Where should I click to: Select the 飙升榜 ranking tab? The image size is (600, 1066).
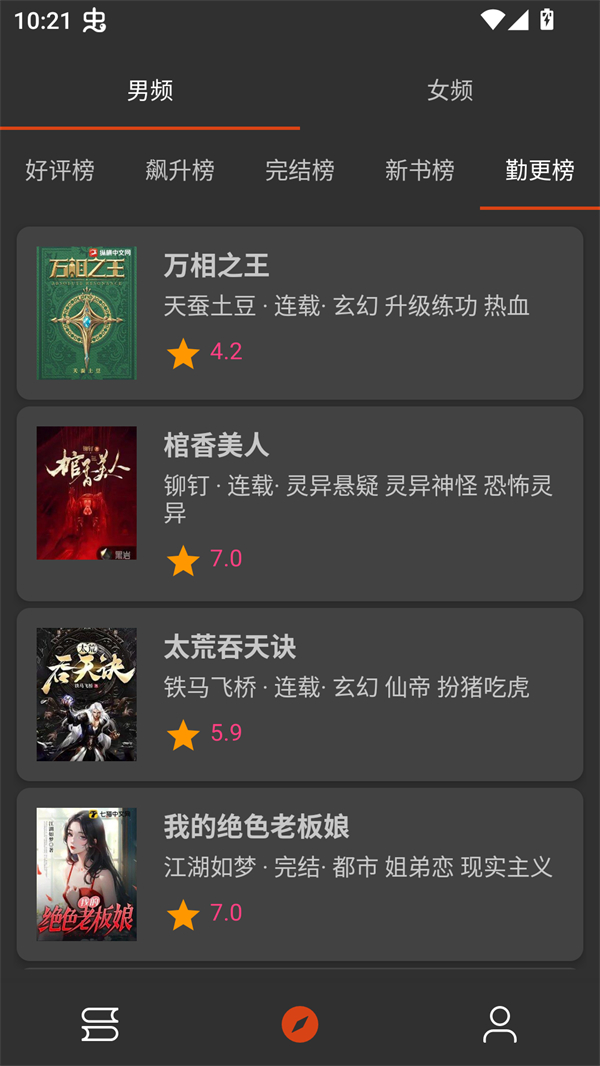180,170
